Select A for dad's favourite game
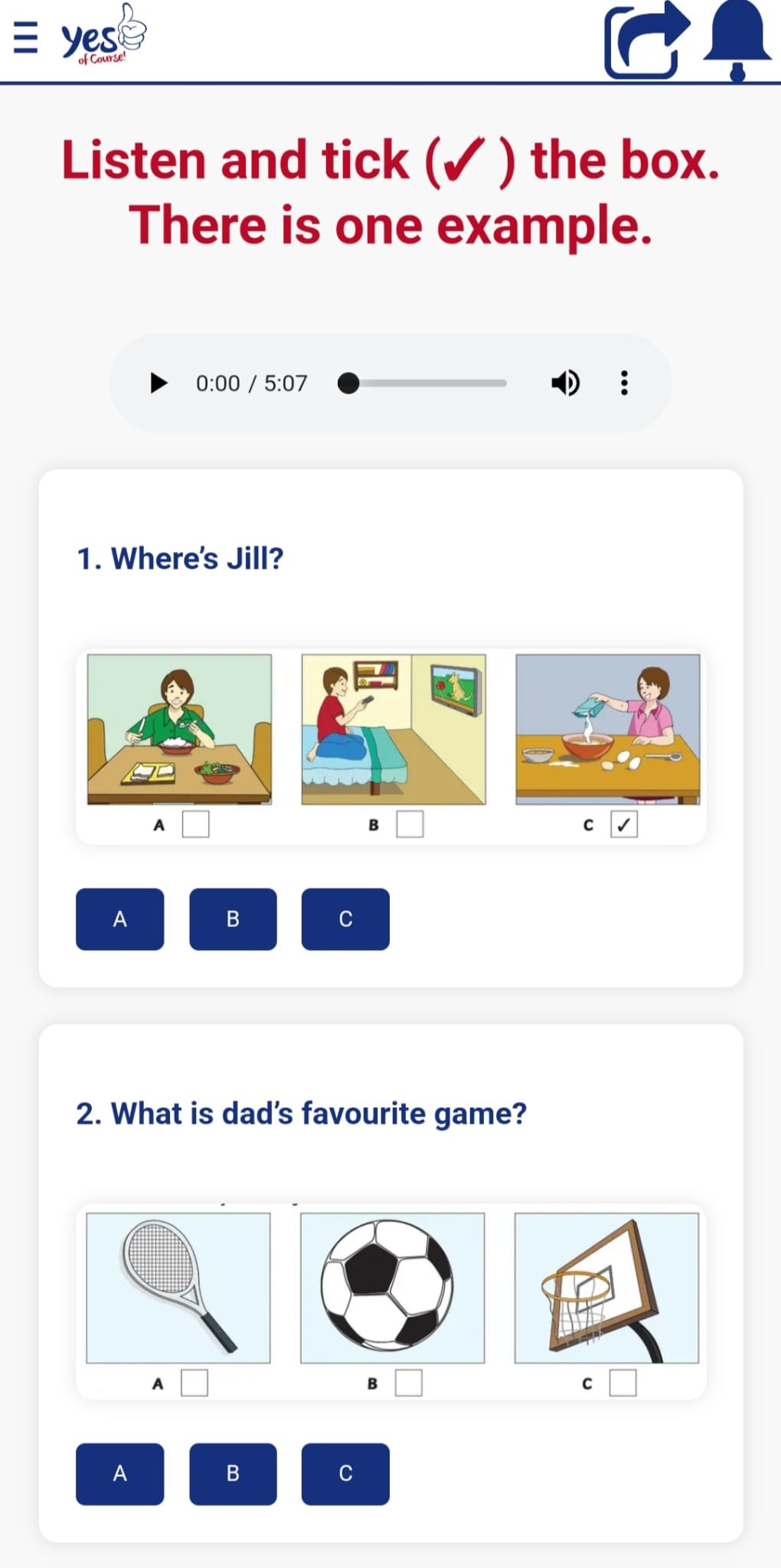 (x=119, y=1474)
